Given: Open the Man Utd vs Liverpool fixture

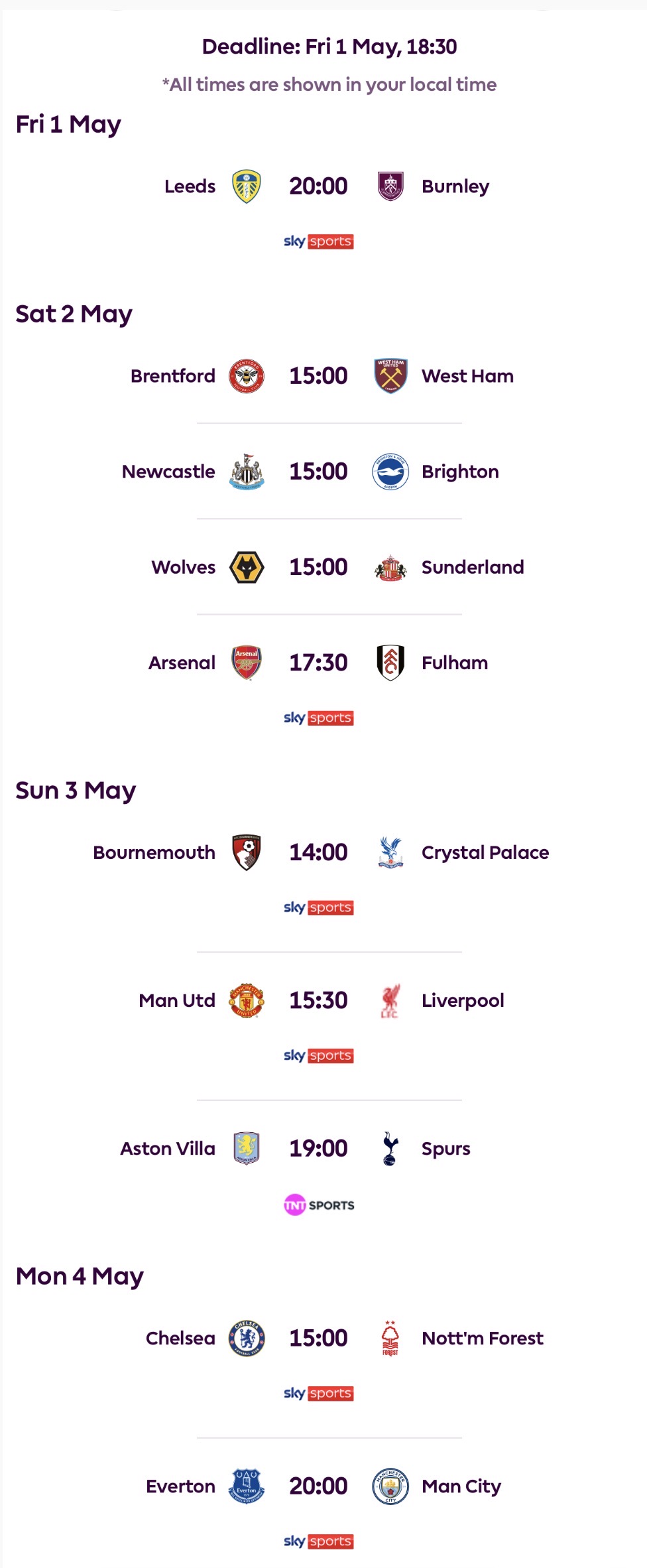Looking at the screenshot, I should (318, 1000).
